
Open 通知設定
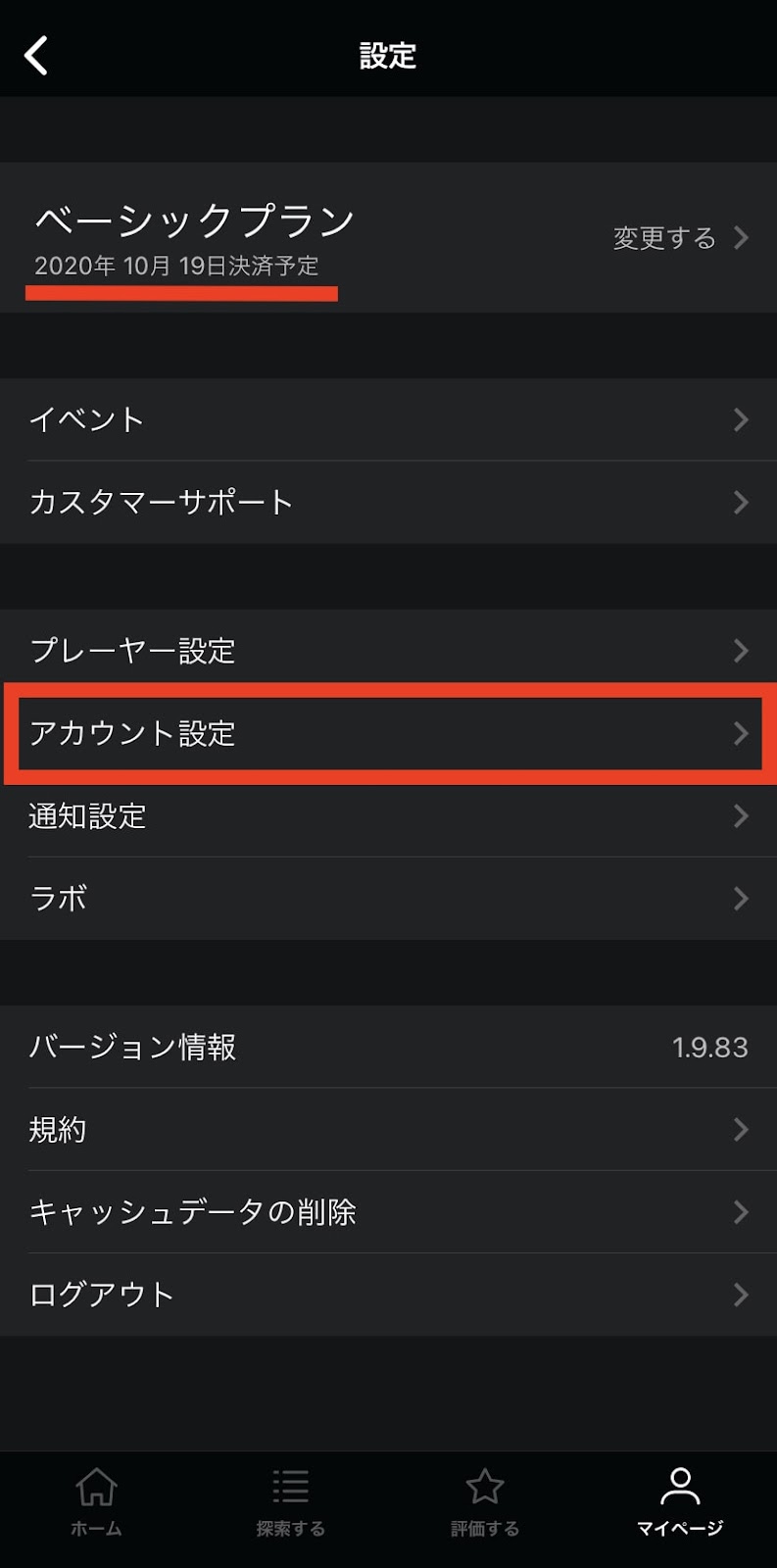388,815
